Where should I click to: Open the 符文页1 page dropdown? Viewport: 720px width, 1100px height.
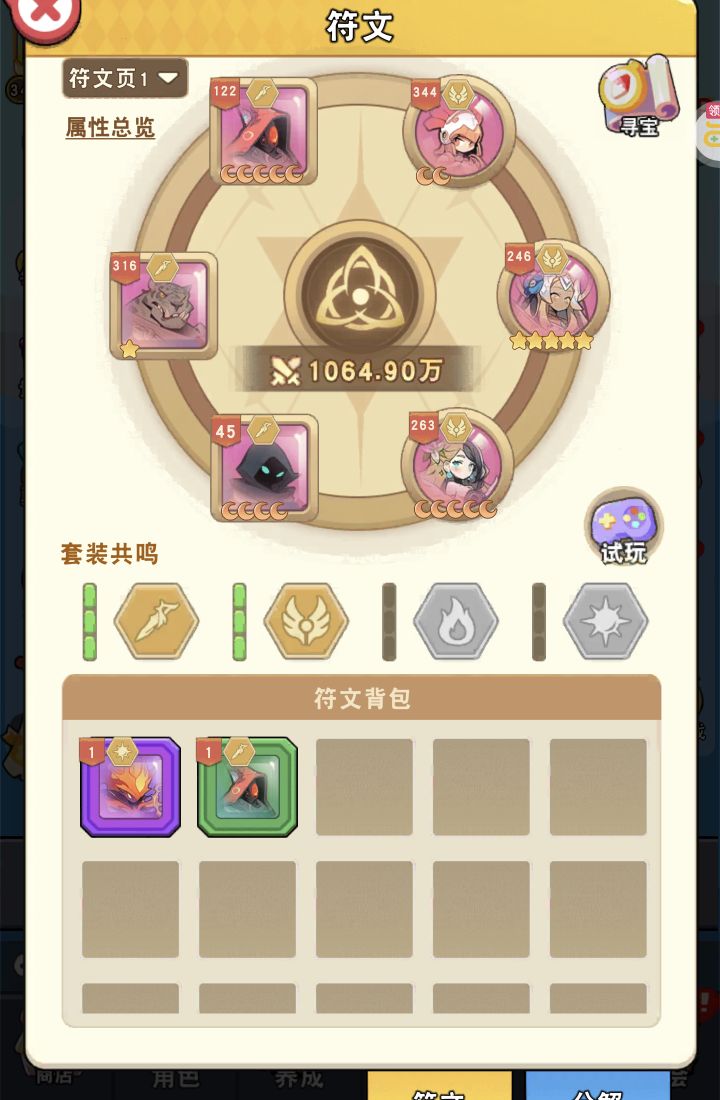124,78
